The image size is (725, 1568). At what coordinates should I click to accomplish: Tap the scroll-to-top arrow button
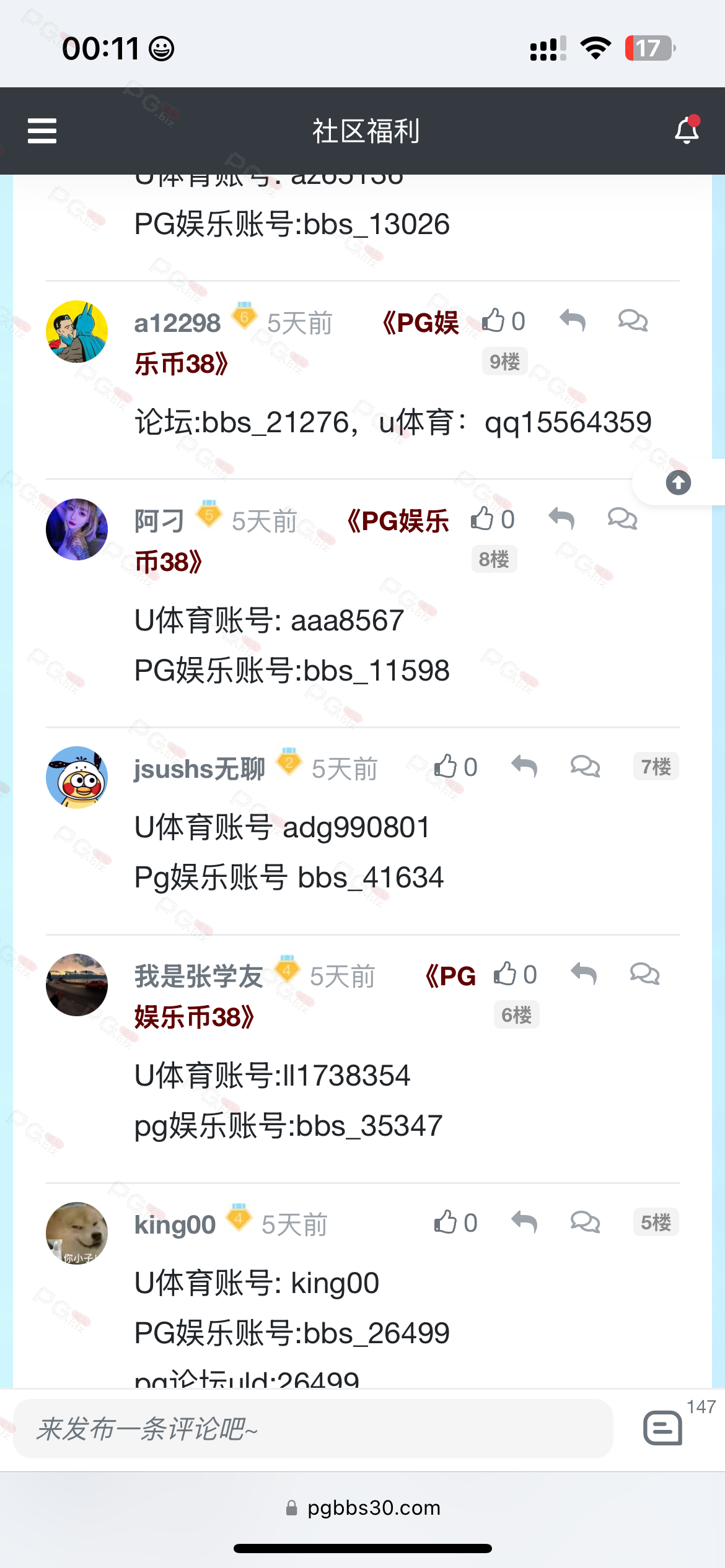[x=678, y=482]
